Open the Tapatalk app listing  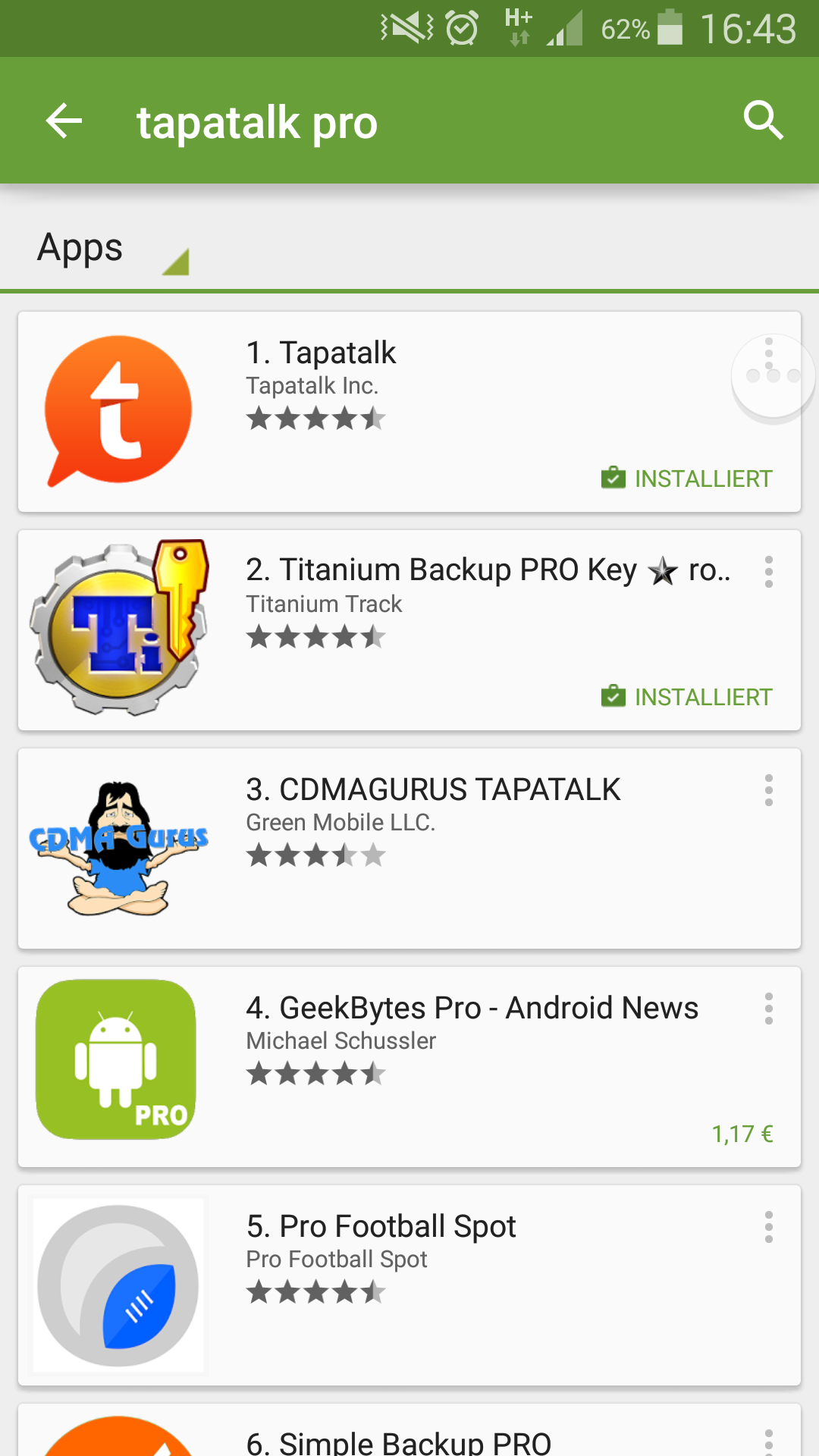click(409, 412)
